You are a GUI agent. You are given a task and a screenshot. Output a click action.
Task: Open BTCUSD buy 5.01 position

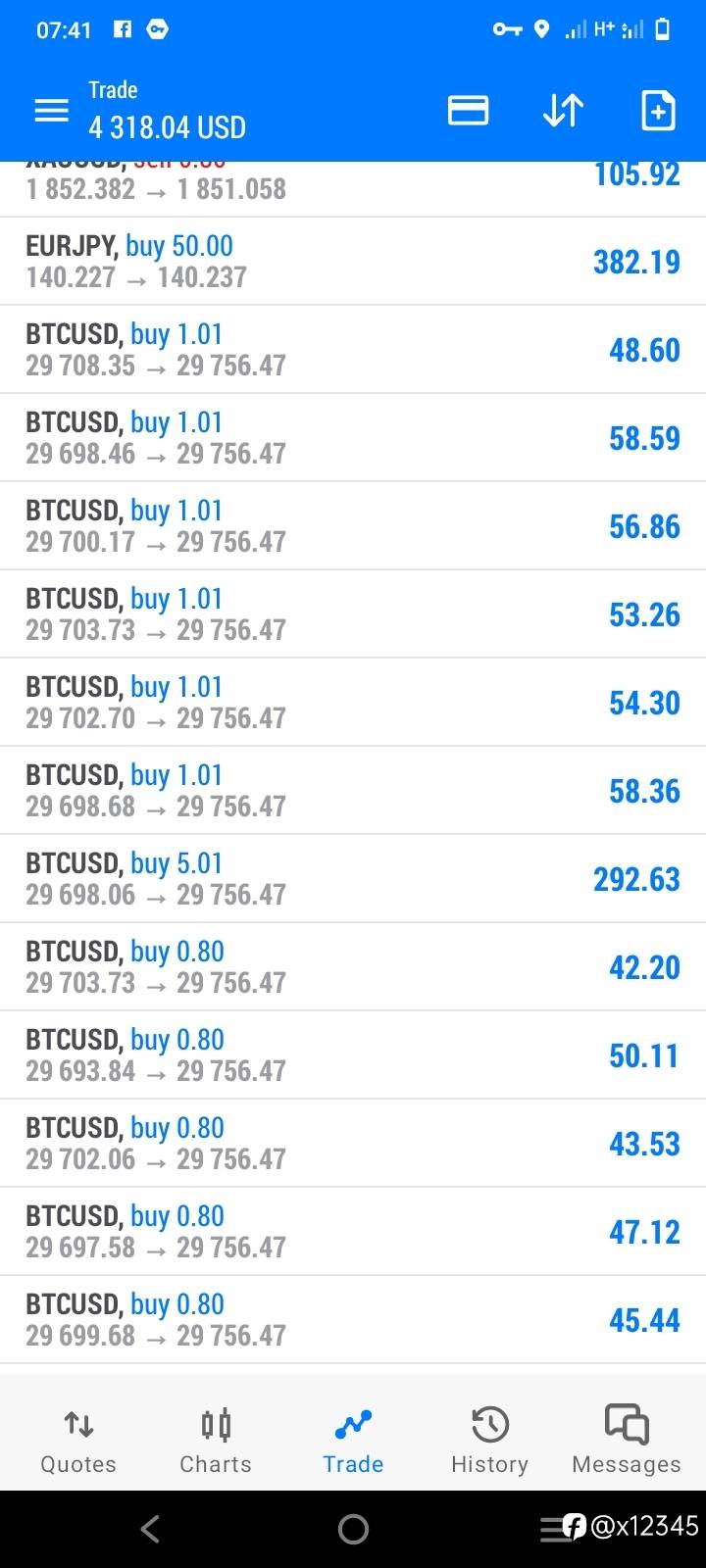point(353,879)
